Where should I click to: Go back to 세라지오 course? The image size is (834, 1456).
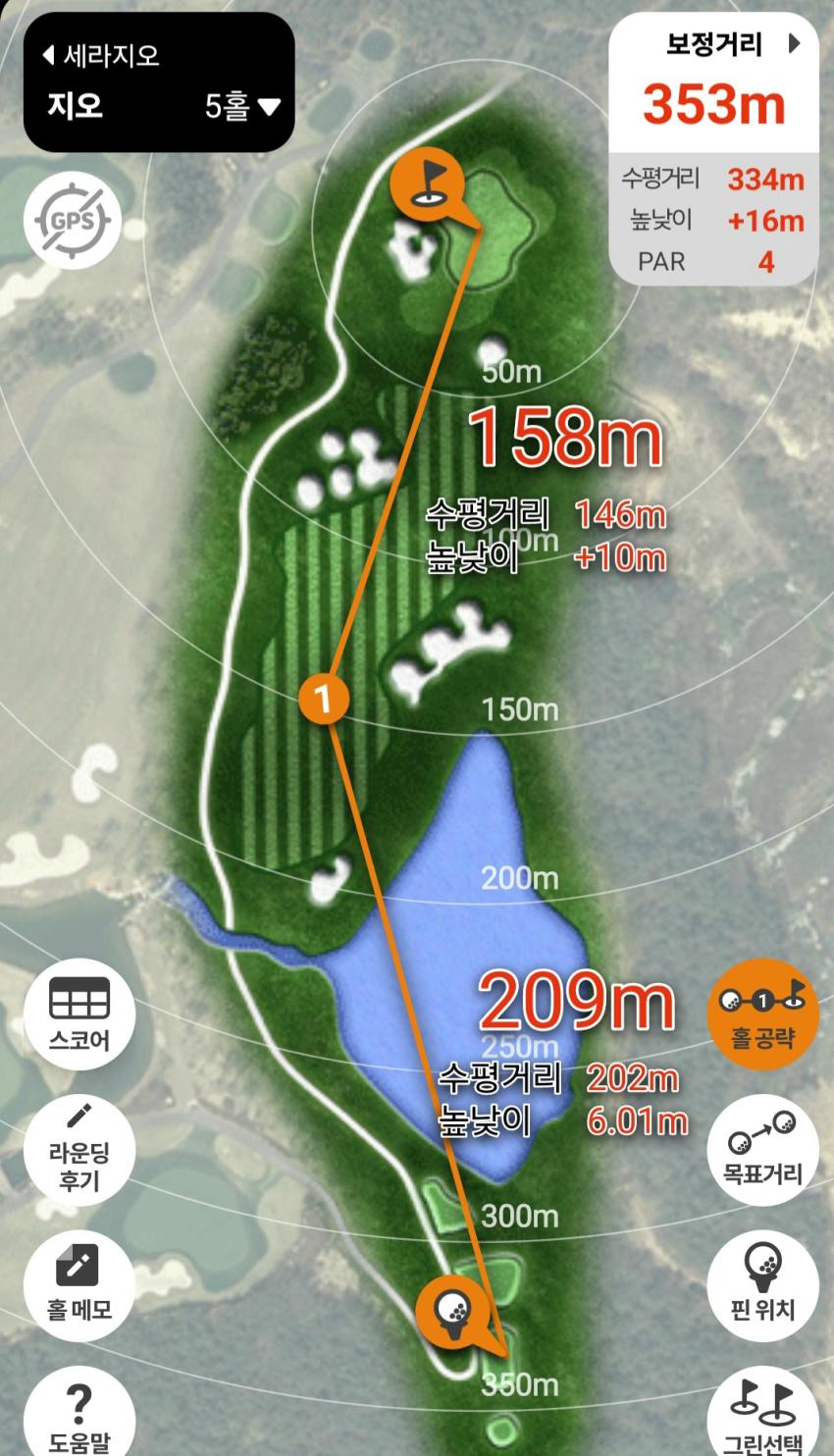click(x=100, y=54)
